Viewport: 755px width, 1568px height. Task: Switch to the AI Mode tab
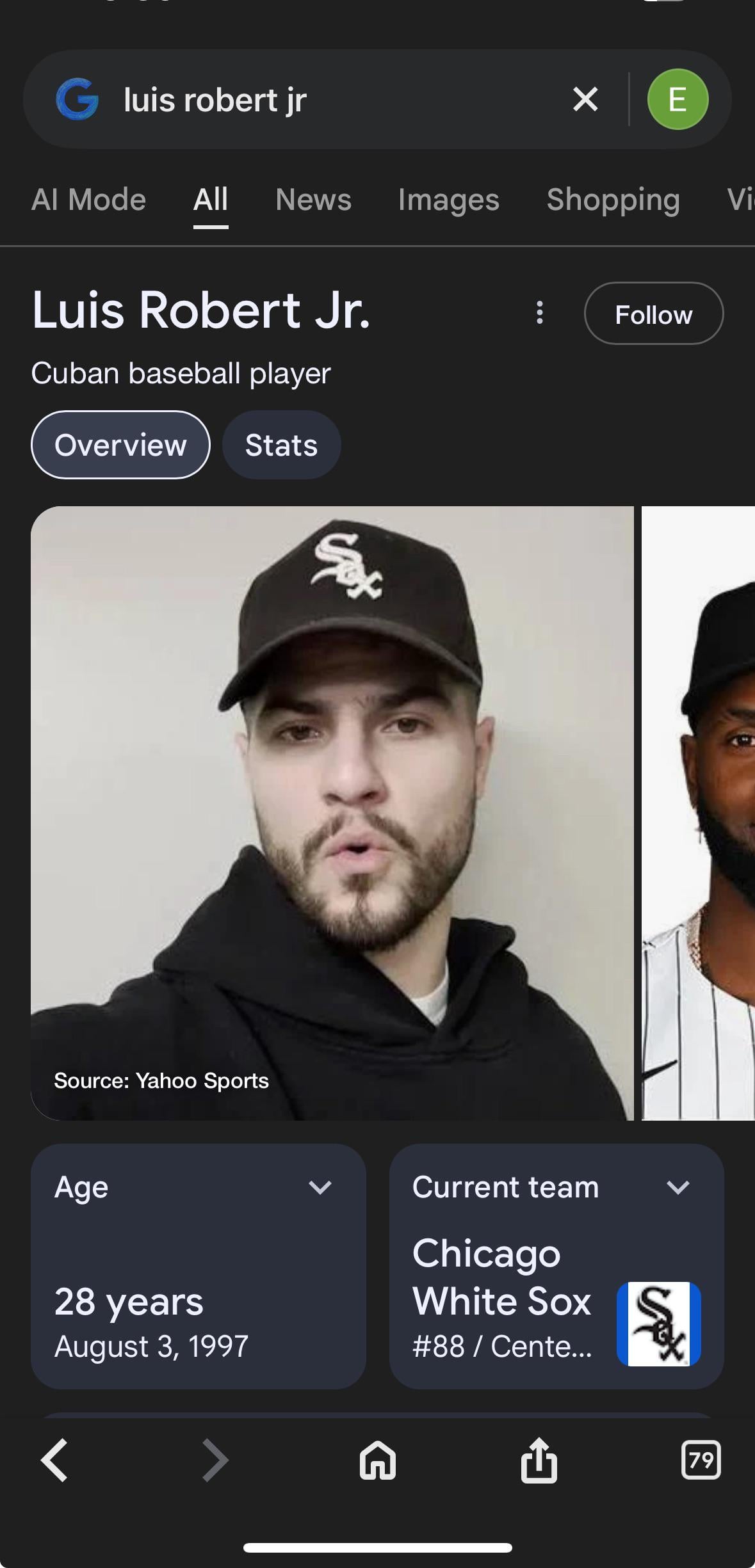[x=88, y=200]
